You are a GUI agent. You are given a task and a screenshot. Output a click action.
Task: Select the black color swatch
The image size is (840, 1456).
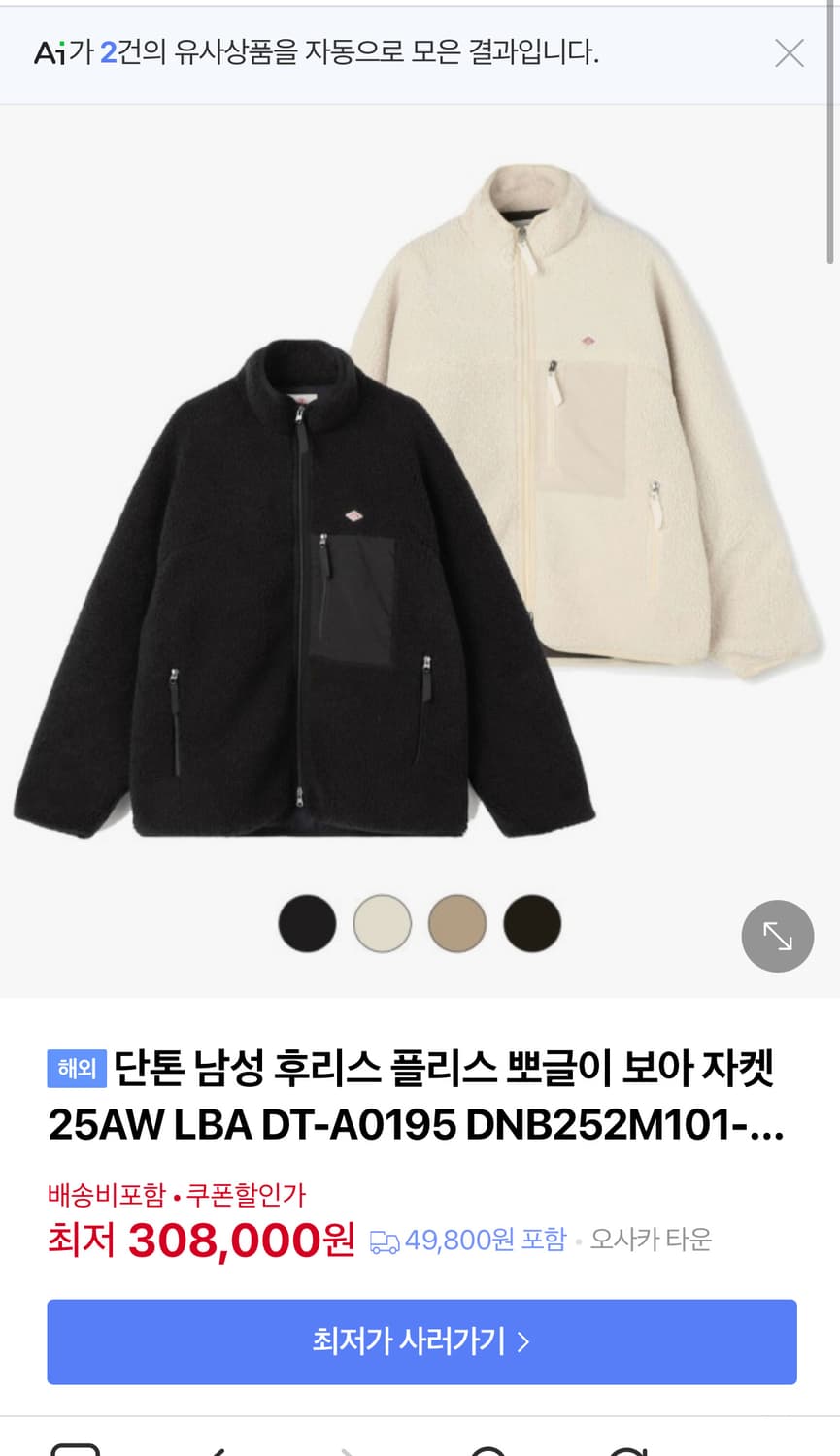coord(307,923)
